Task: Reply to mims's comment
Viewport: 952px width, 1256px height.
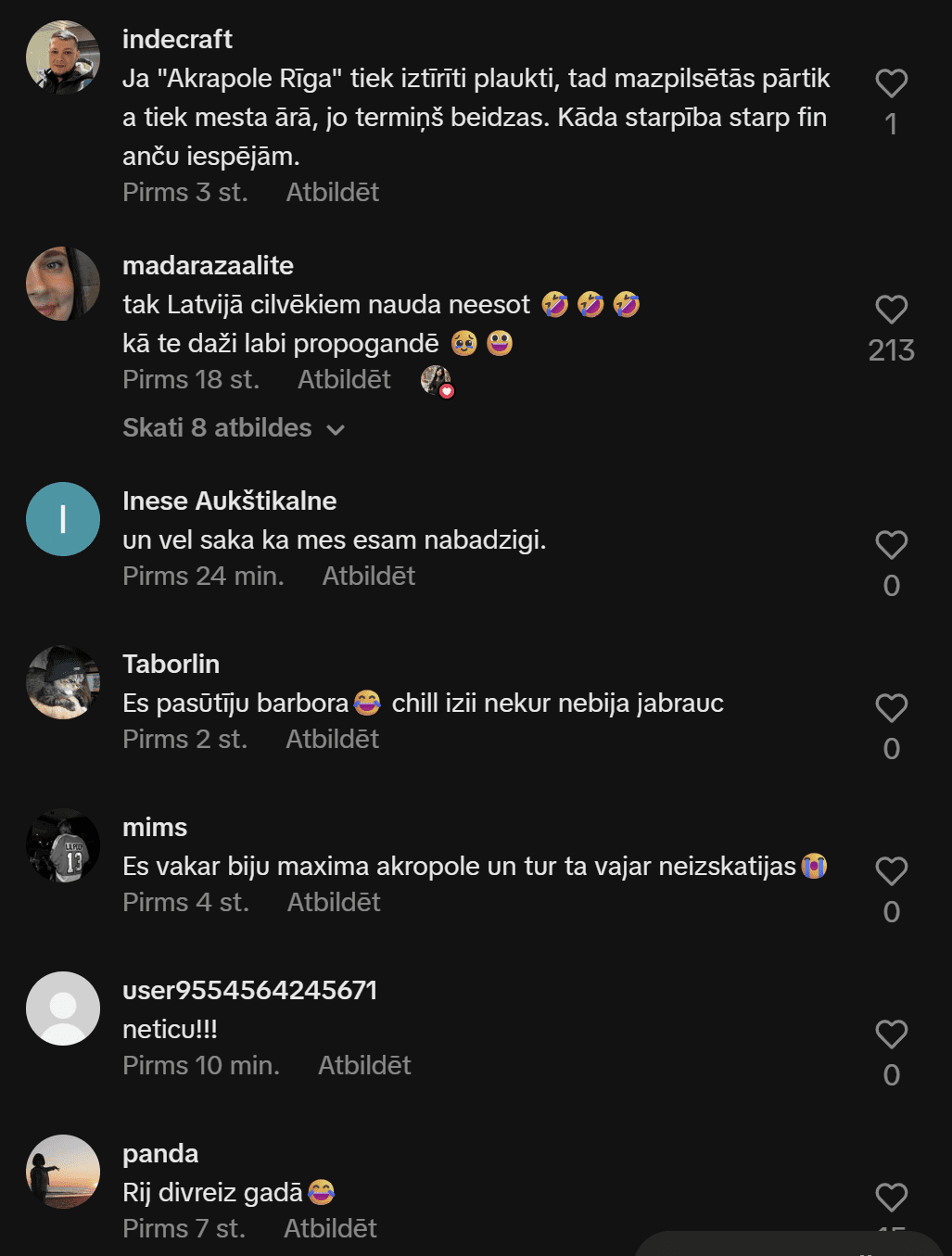Action: 334,903
